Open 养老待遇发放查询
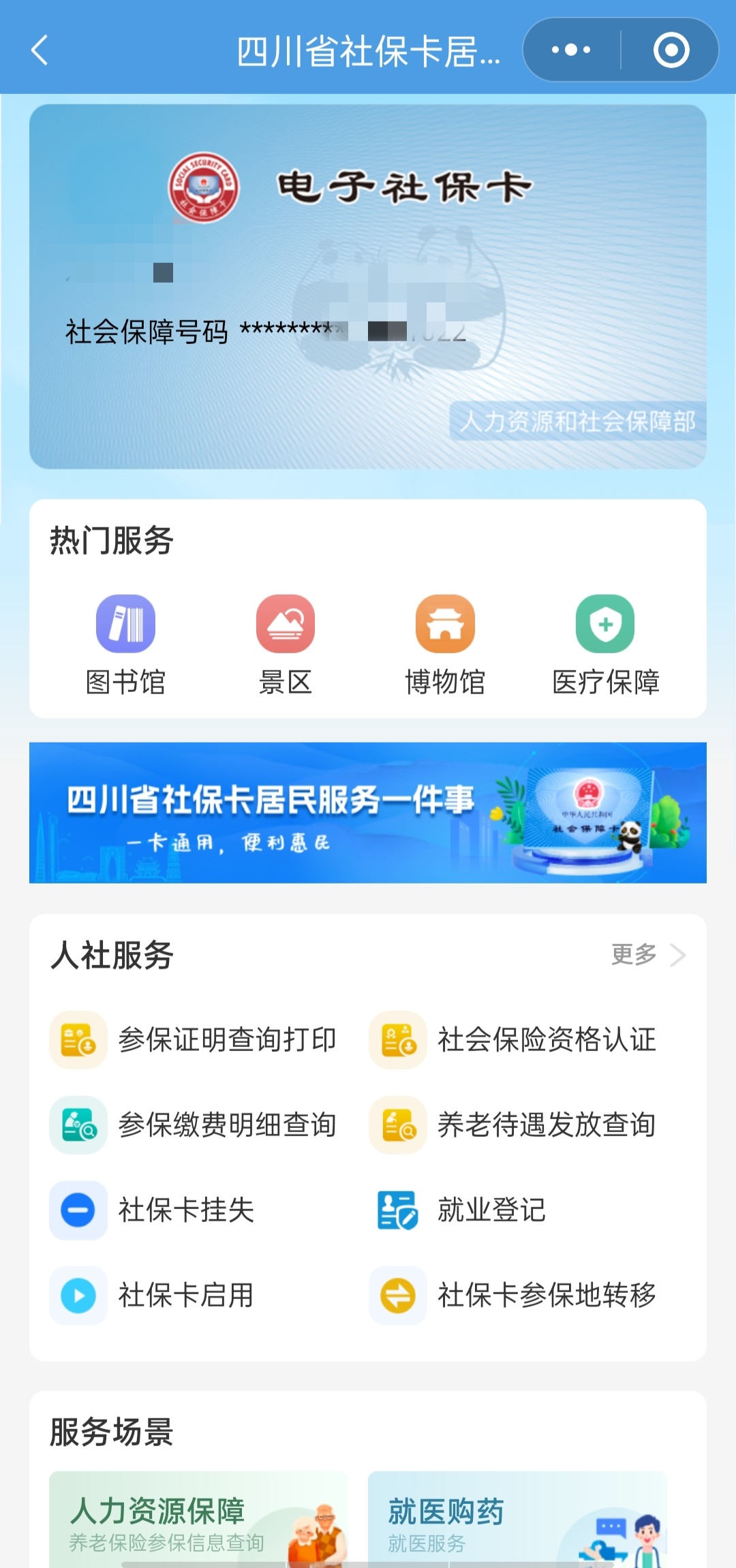 click(512, 1125)
